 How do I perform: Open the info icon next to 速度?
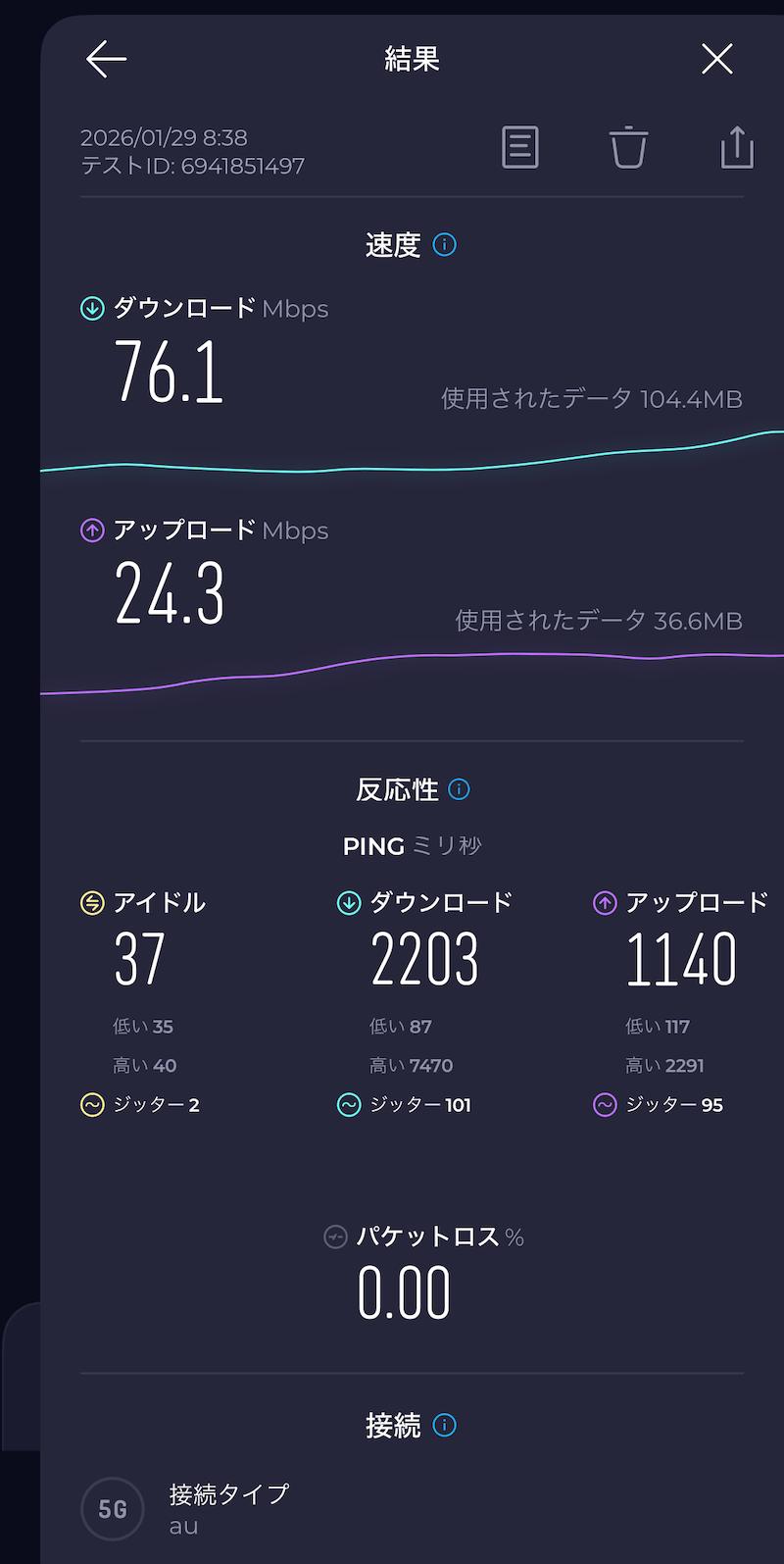pyautogui.click(x=444, y=245)
